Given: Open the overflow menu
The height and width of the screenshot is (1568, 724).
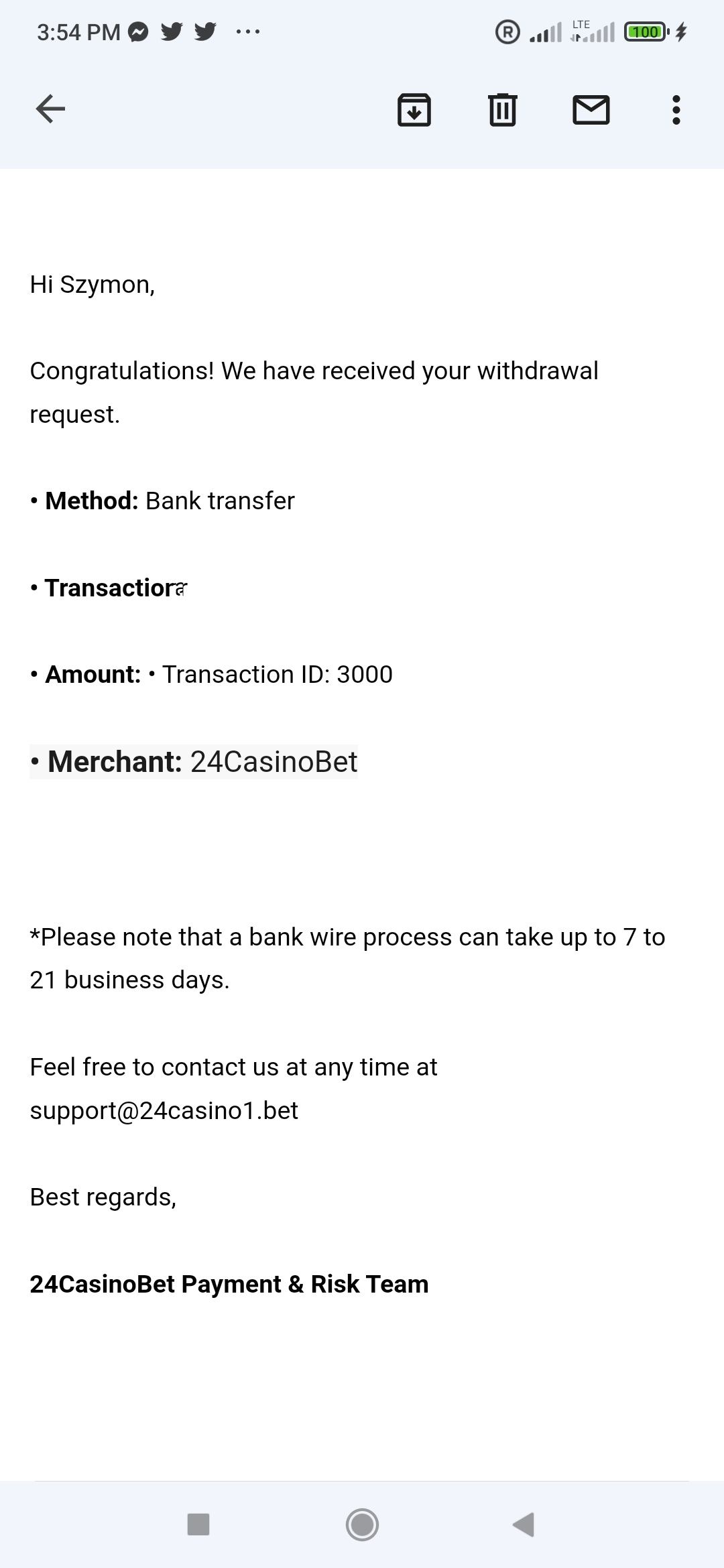Looking at the screenshot, I should (676, 110).
